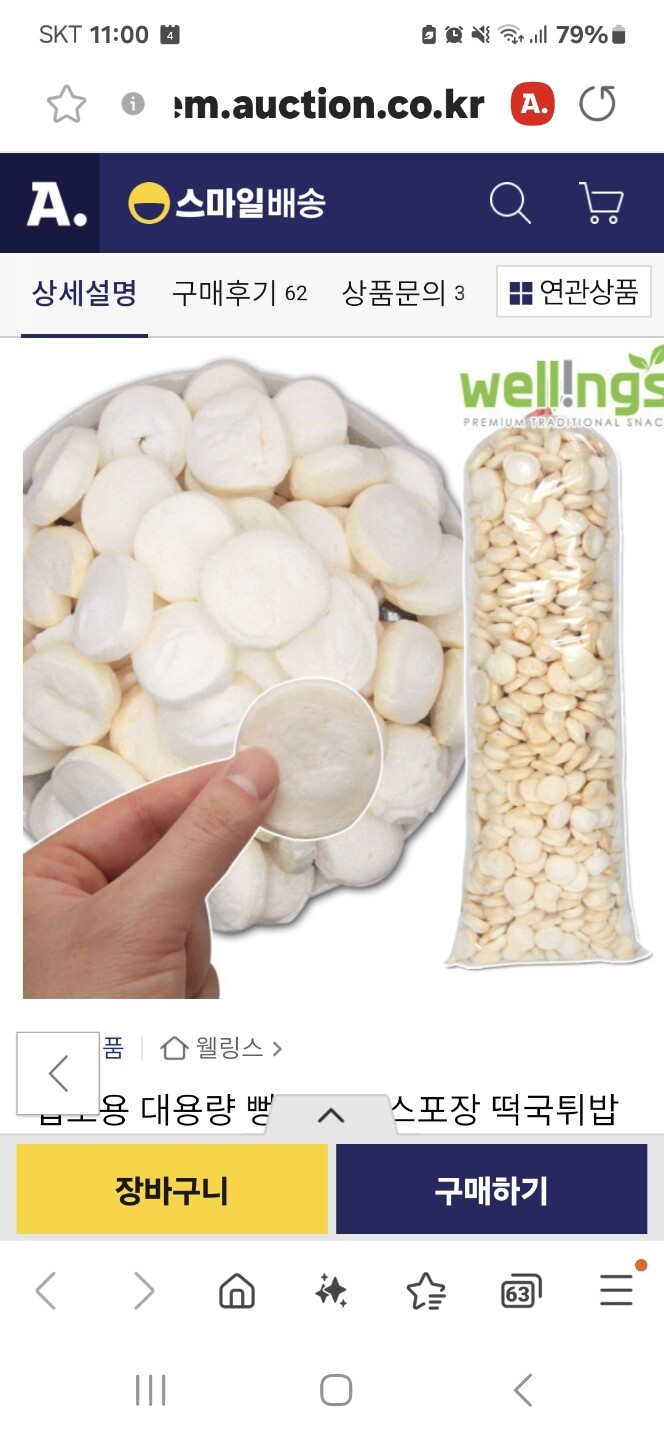Open the browser tab switcher
This screenshot has width=664, height=1440.
point(520,1292)
